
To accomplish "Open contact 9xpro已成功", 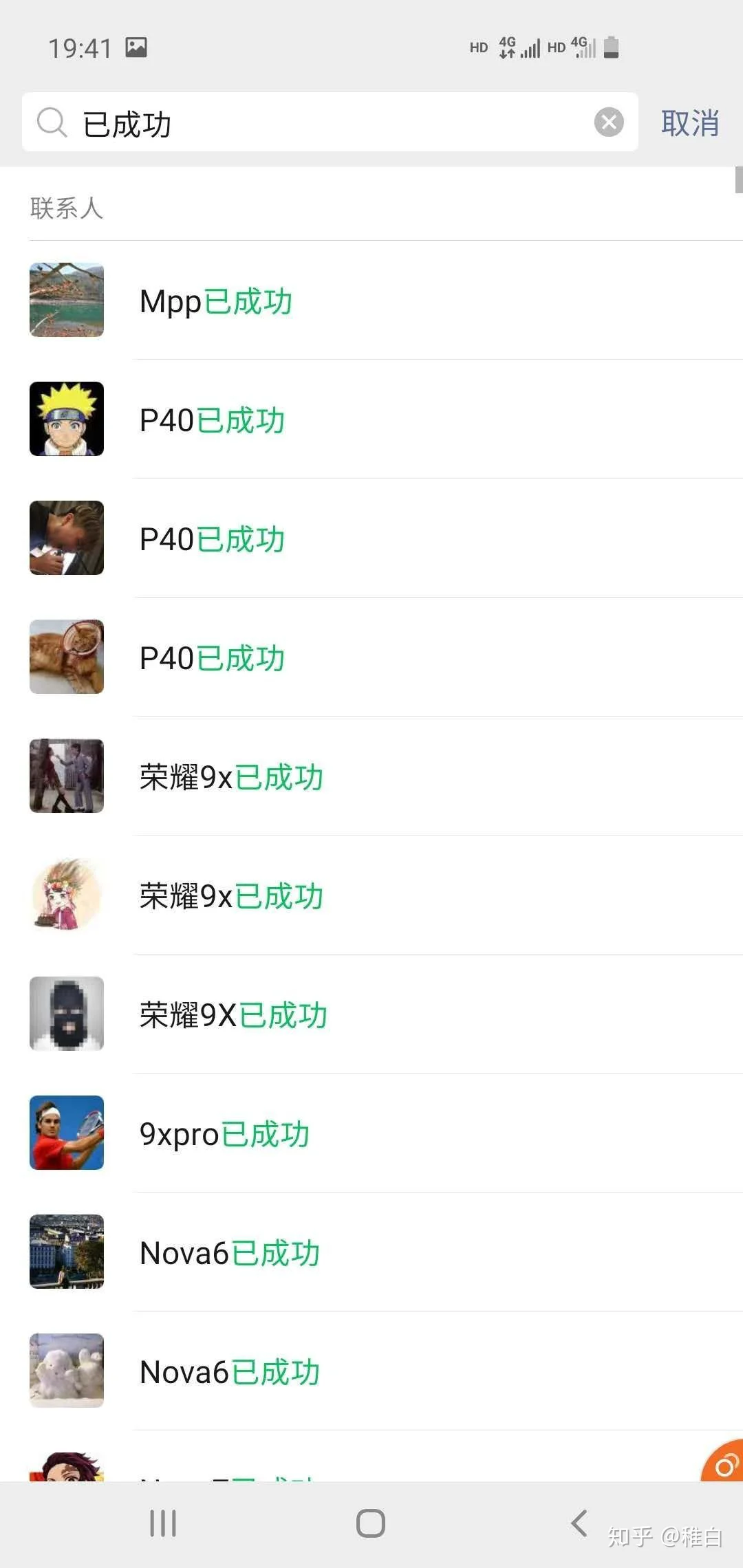I will (371, 1133).
